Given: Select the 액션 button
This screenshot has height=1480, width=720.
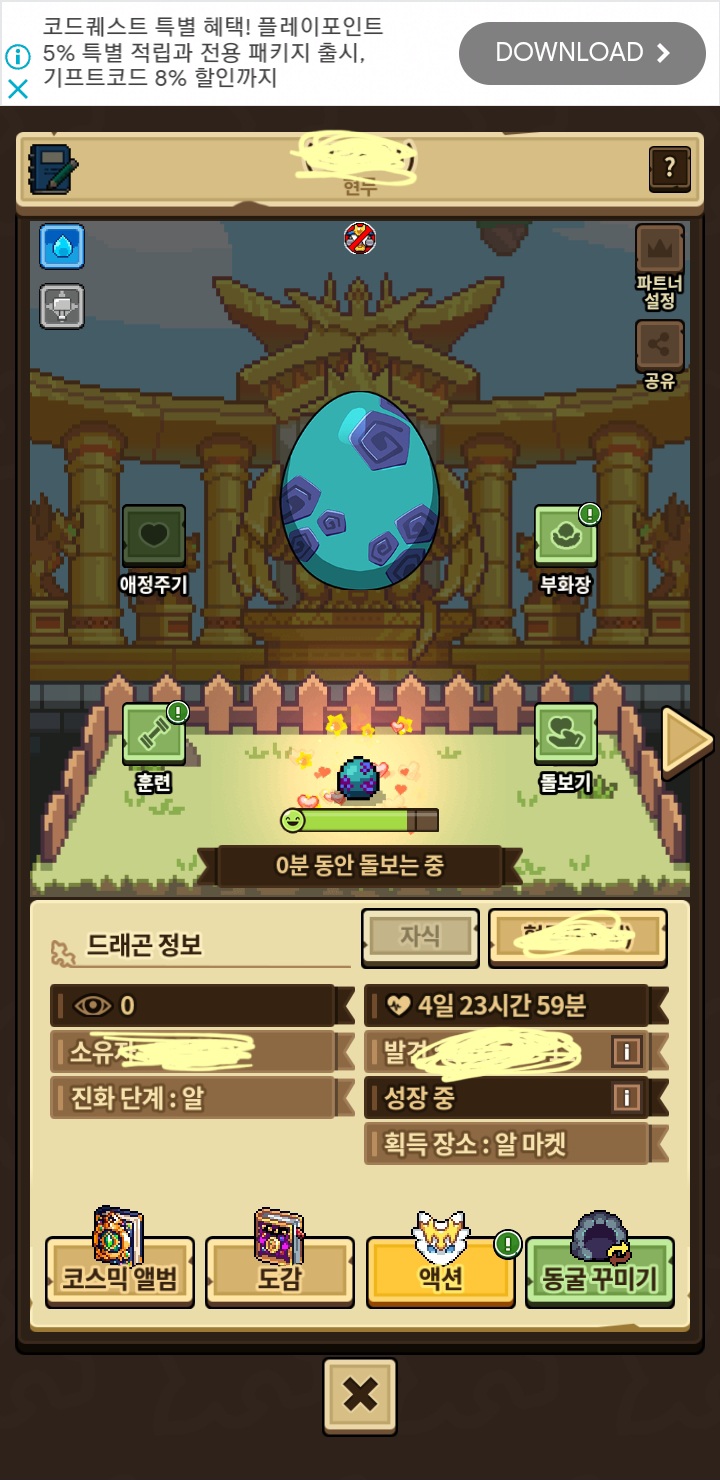Looking at the screenshot, I should coord(440,1272).
